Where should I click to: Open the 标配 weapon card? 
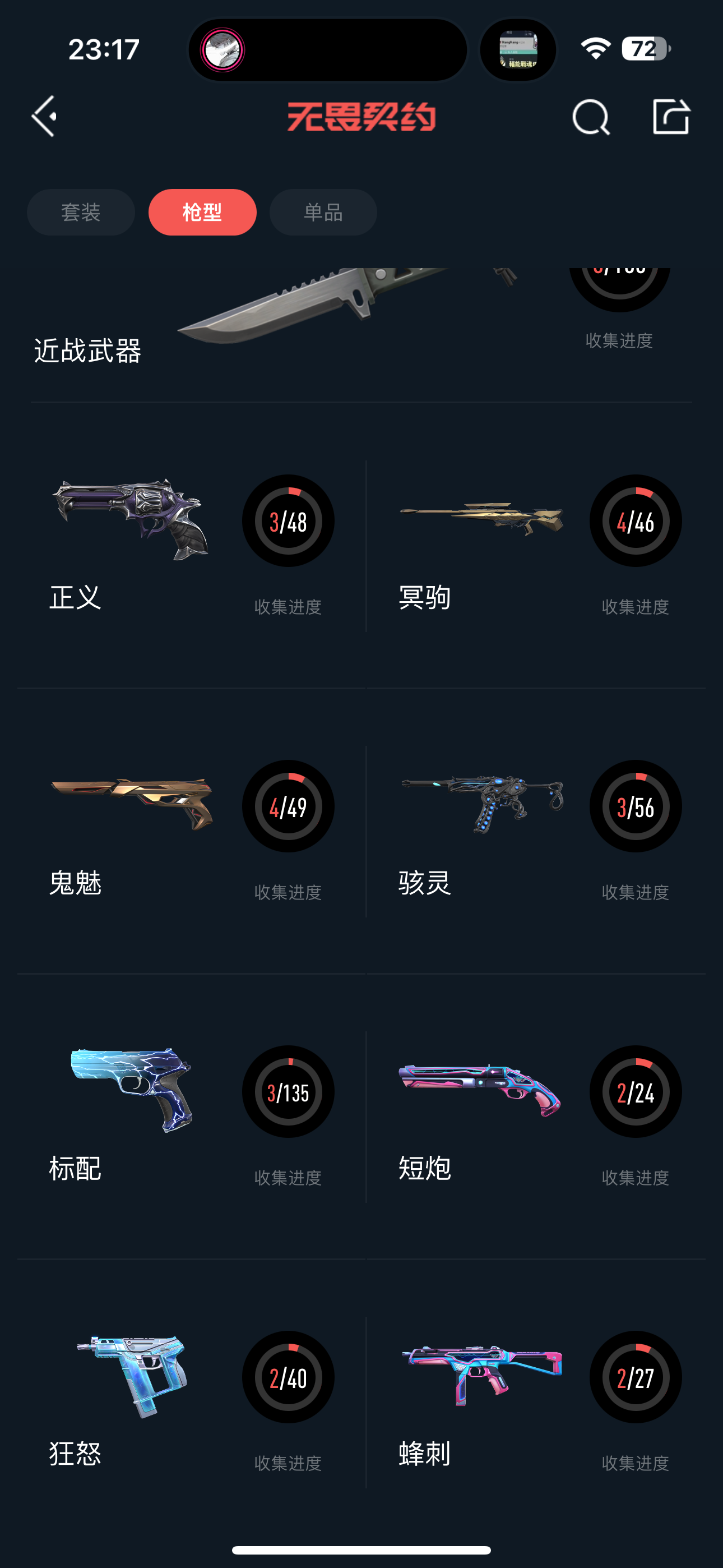(x=191, y=1115)
